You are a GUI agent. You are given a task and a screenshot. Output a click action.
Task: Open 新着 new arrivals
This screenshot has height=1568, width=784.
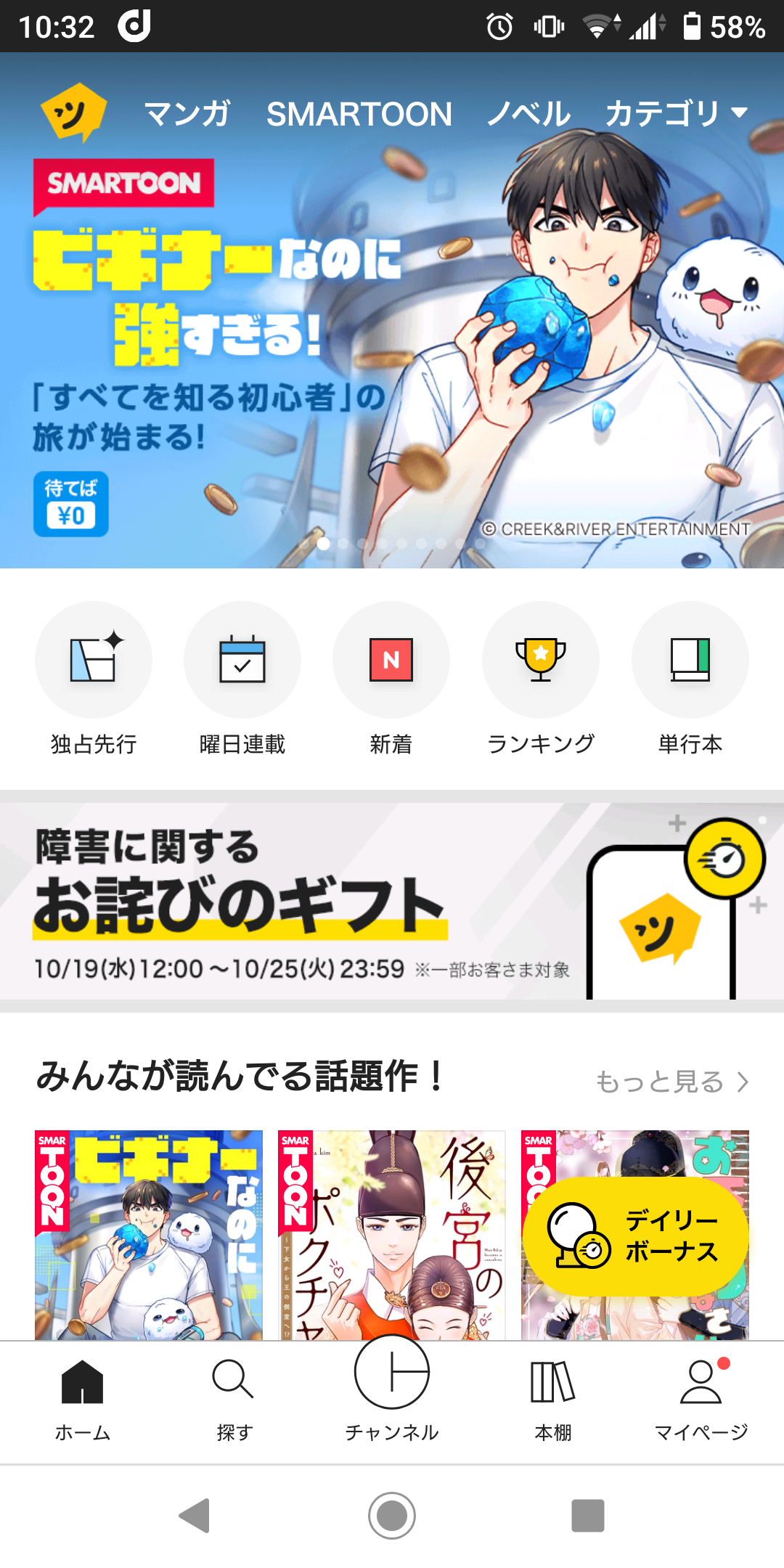391,659
